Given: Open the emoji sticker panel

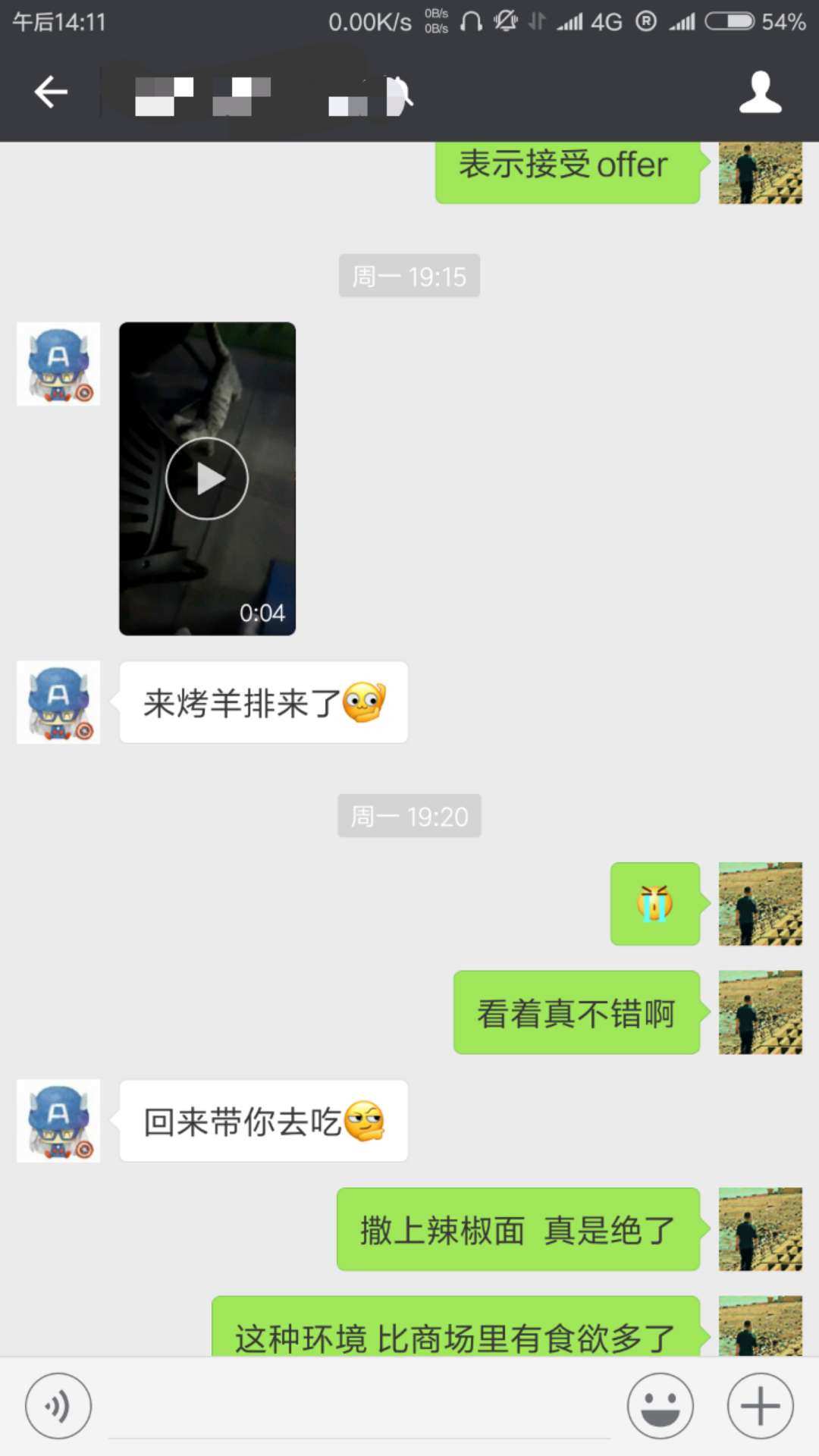Looking at the screenshot, I should point(660,1406).
